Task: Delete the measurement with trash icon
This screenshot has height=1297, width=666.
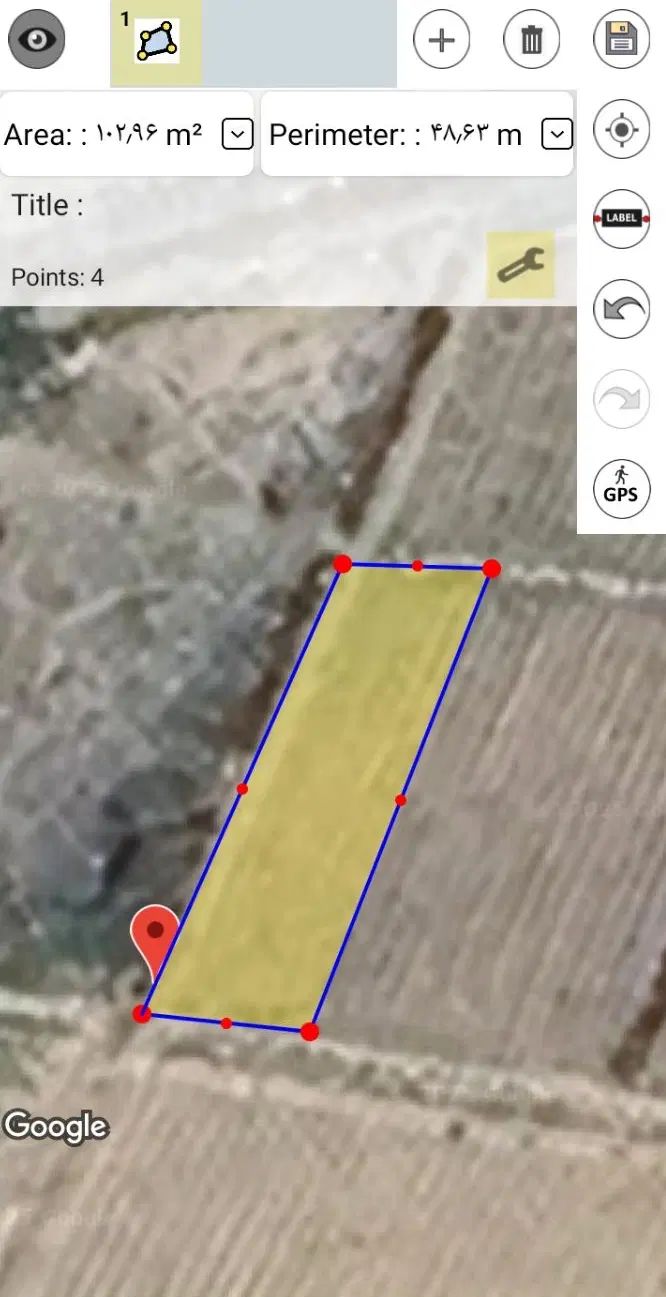Action: [531, 40]
